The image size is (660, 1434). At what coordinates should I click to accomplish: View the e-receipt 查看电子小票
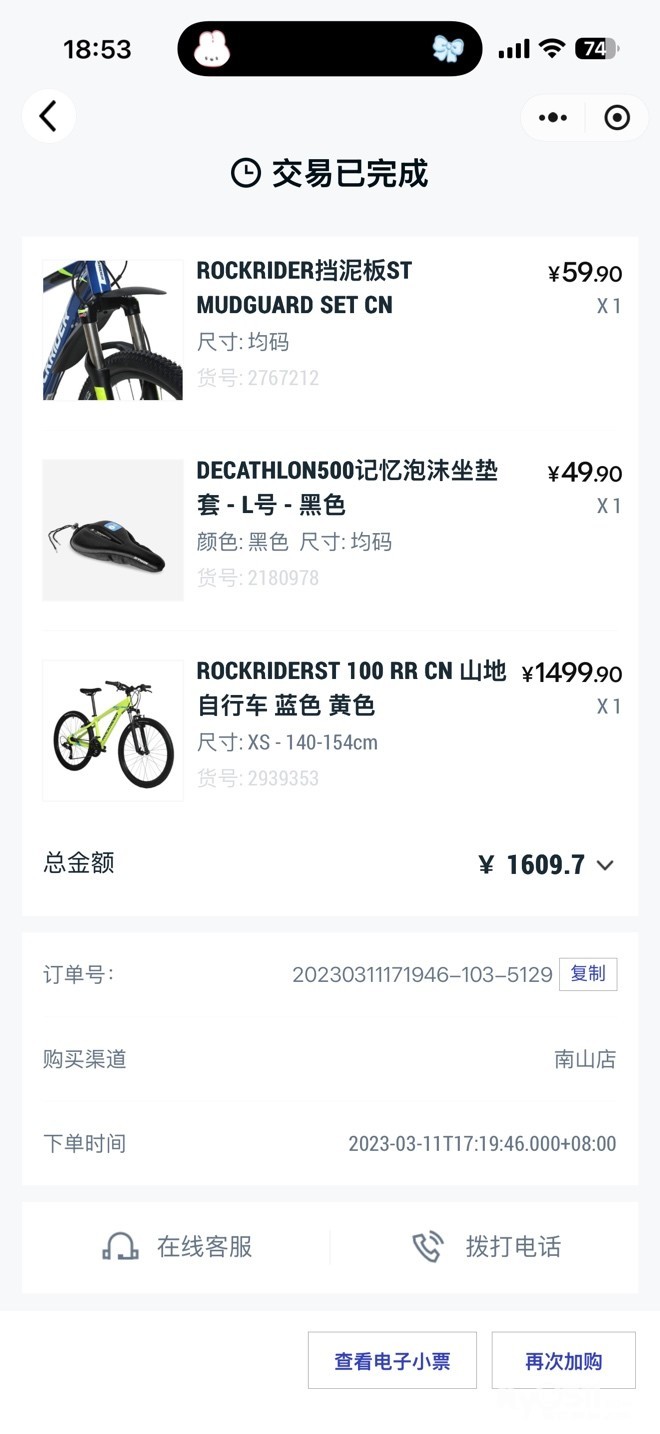pos(392,1361)
